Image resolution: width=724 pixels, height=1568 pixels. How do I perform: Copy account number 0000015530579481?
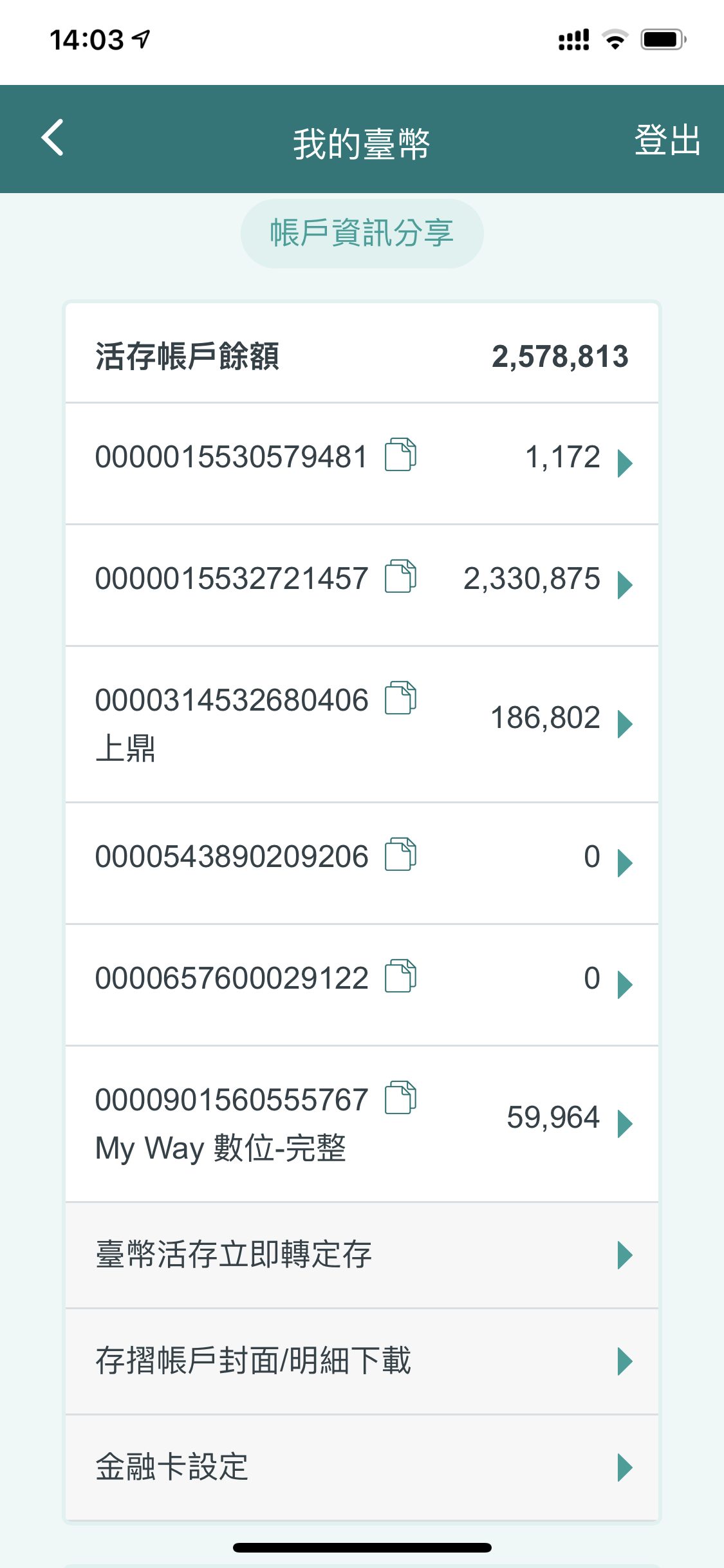(400, 455)
